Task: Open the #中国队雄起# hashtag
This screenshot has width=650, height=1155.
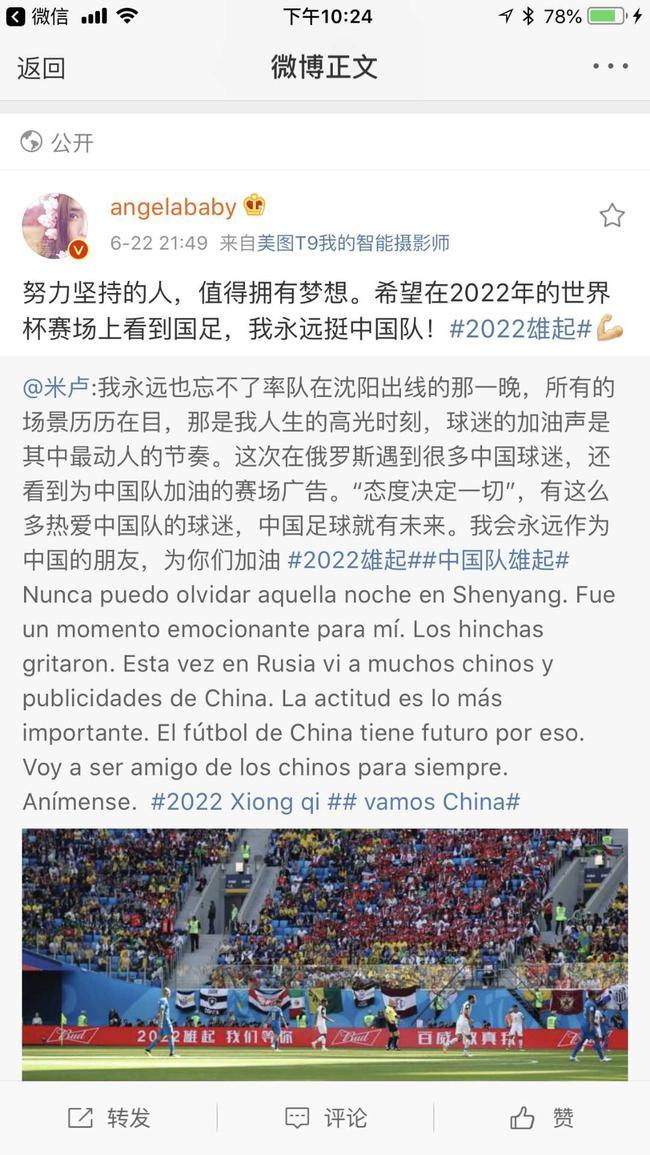Action: (503, 560)
